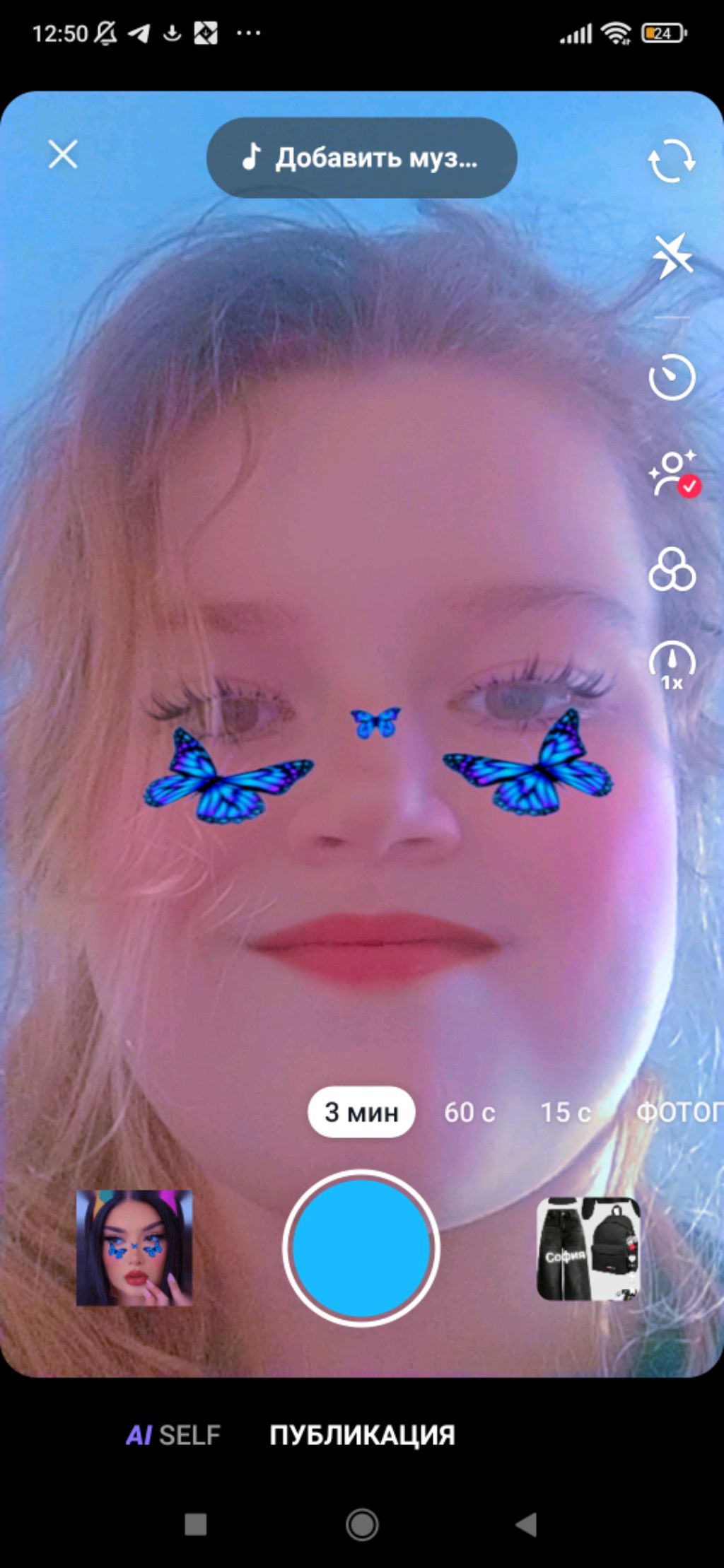Select the ПУБЛИКАЦИЯ tab
The height and width of the screenshot is (1568, 724).
[x=362, y=1435]
